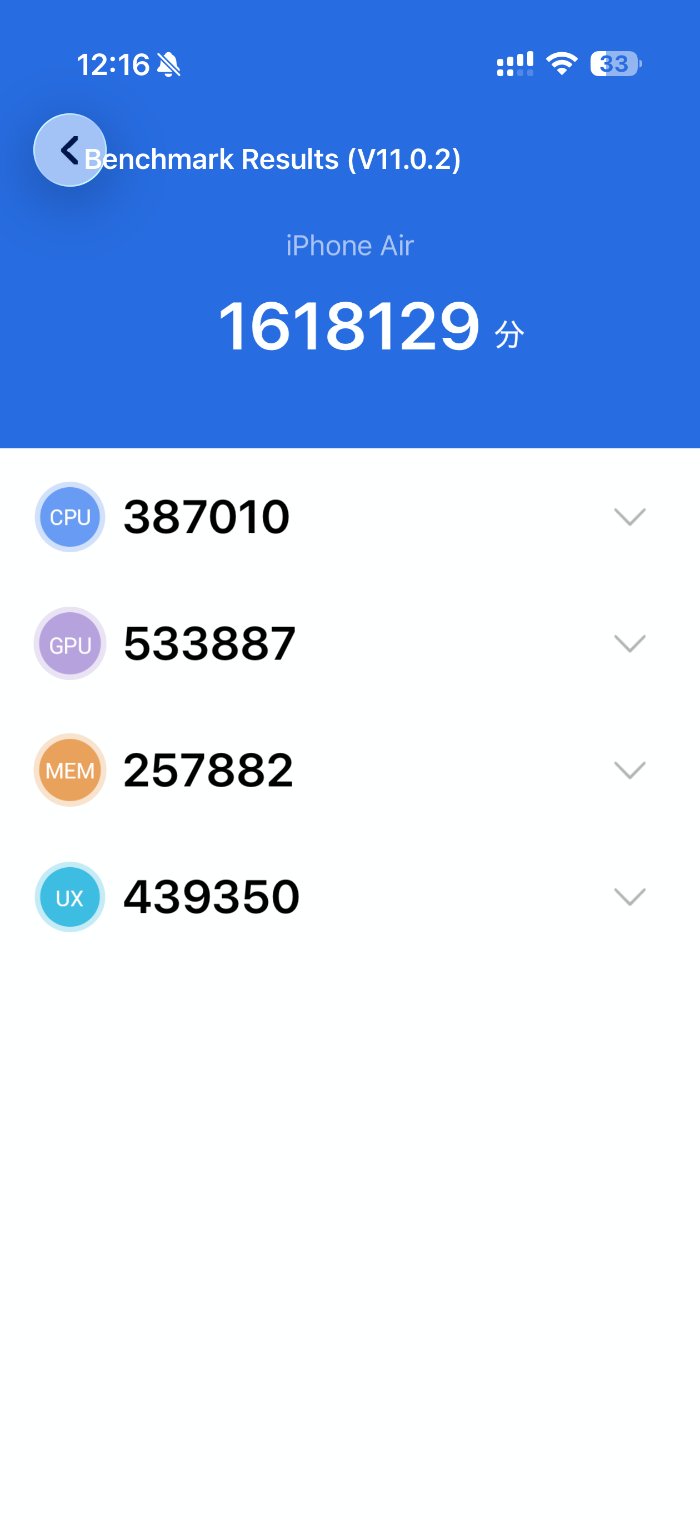The image size is (700, 1520).
Task: Expand the MEM score details
Action: coord(630,770)
